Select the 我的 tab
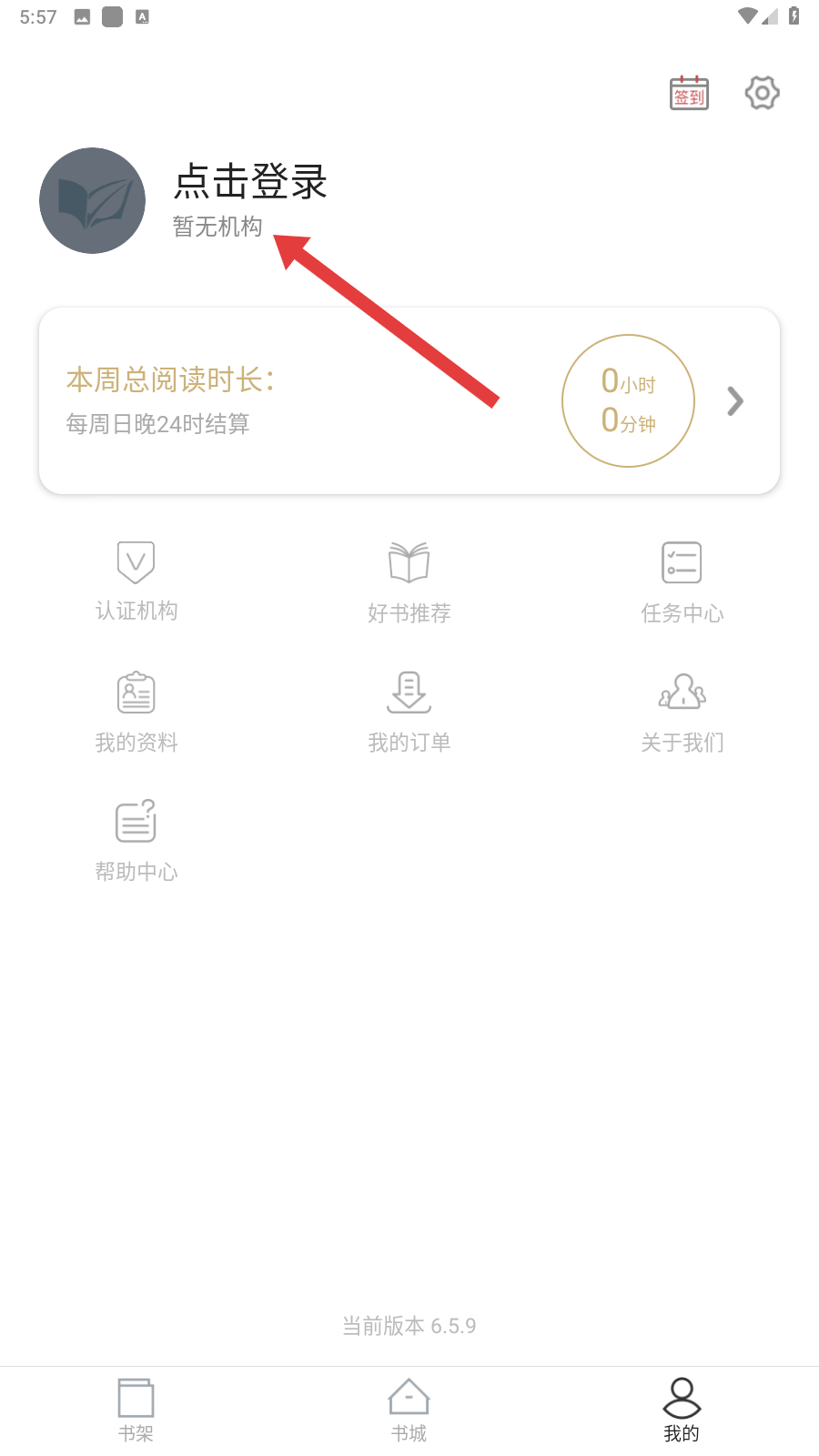Viewport: 819px width, 1456px height. (x=682, y=1410)
